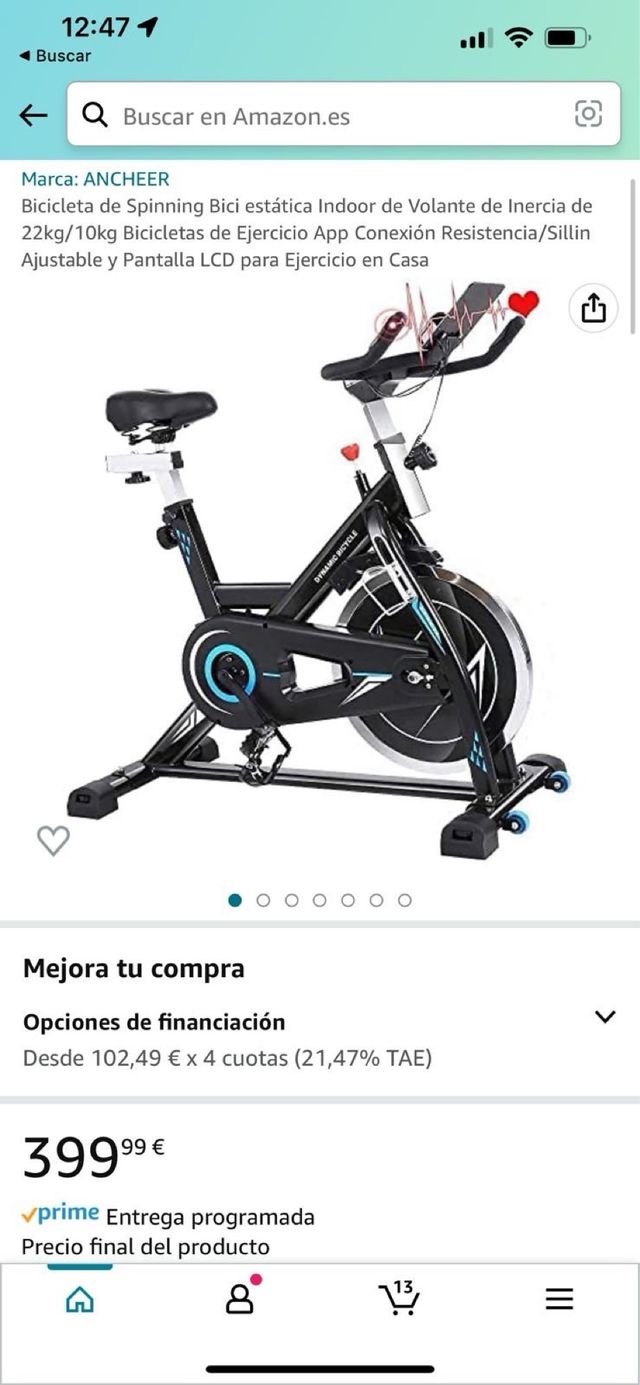The image size is (640, 1385).
Task: Add the bike to wish list heart
Action: point(53,840)
